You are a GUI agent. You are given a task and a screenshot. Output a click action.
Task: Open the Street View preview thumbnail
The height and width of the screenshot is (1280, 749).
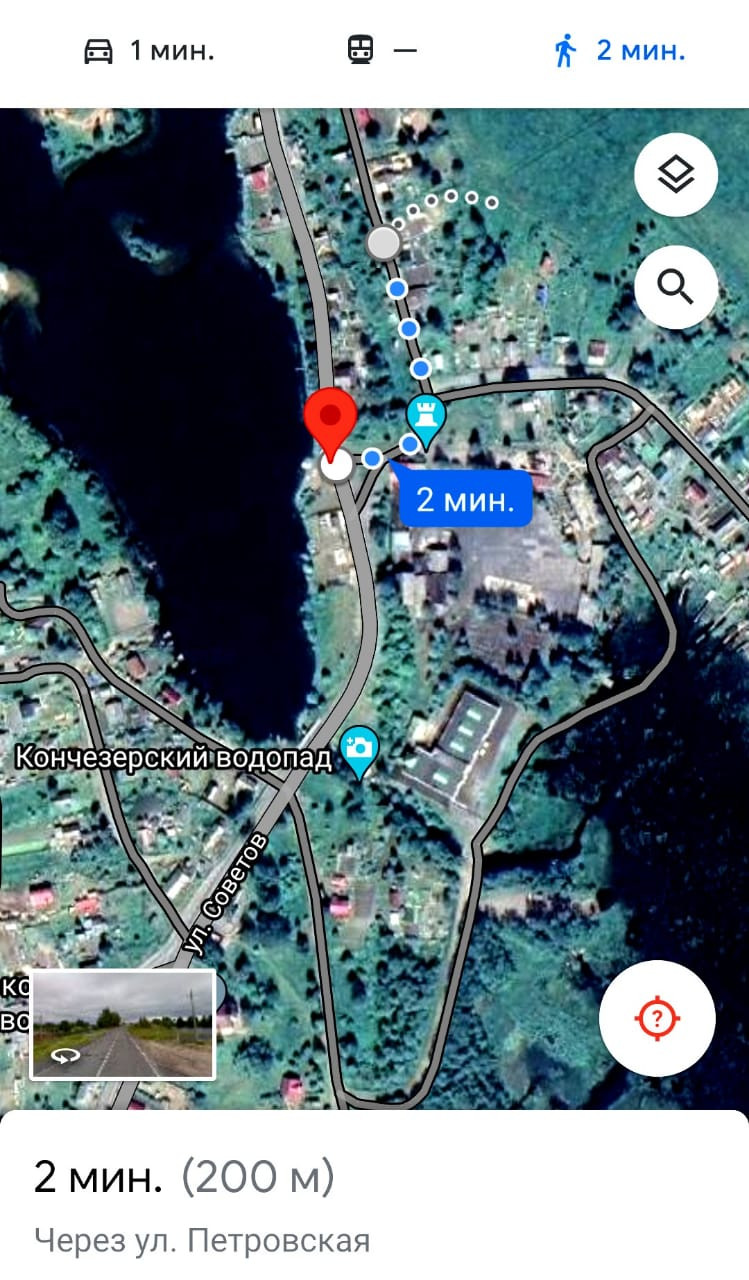coord(123,1024)
